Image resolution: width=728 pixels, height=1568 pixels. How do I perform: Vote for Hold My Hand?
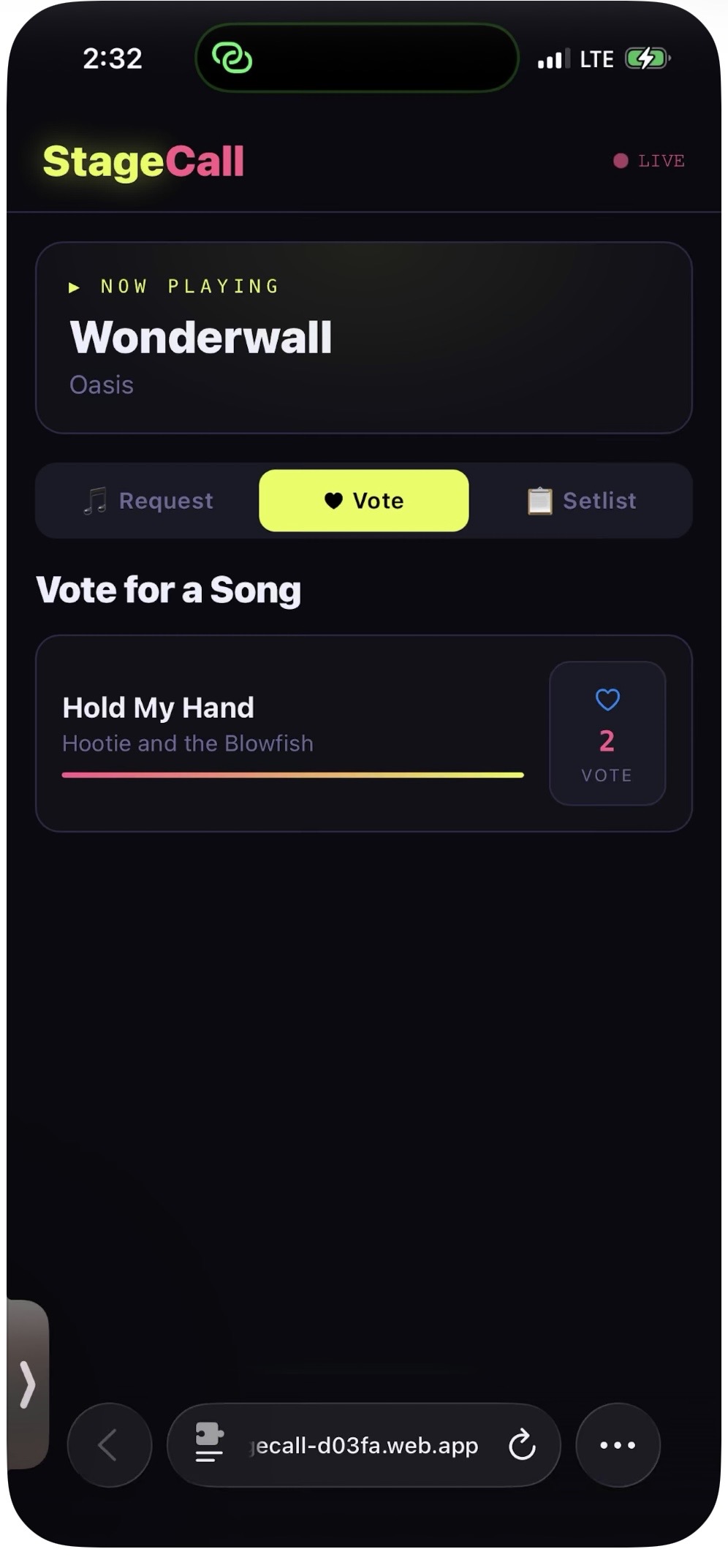tap(607, 733)
